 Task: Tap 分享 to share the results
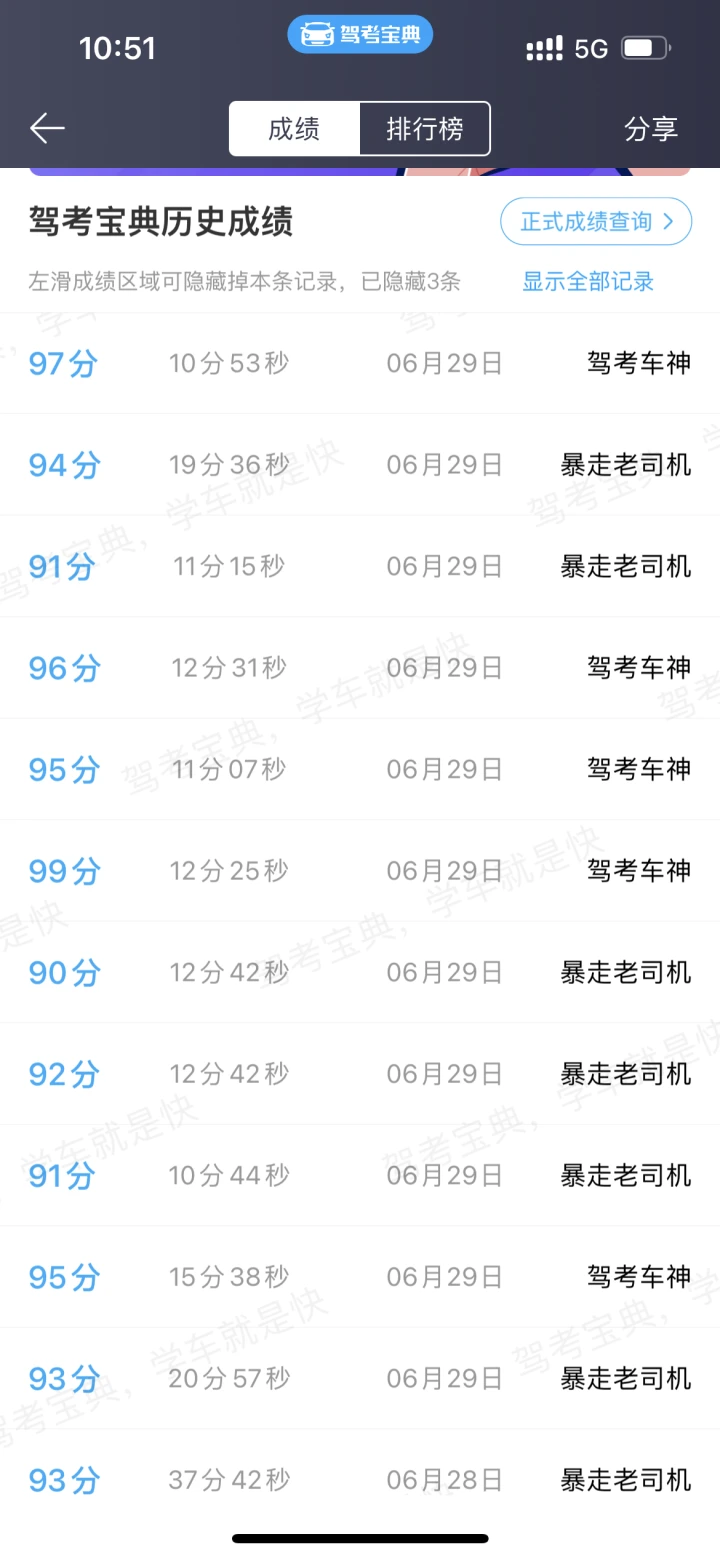[x=651, y=129]
